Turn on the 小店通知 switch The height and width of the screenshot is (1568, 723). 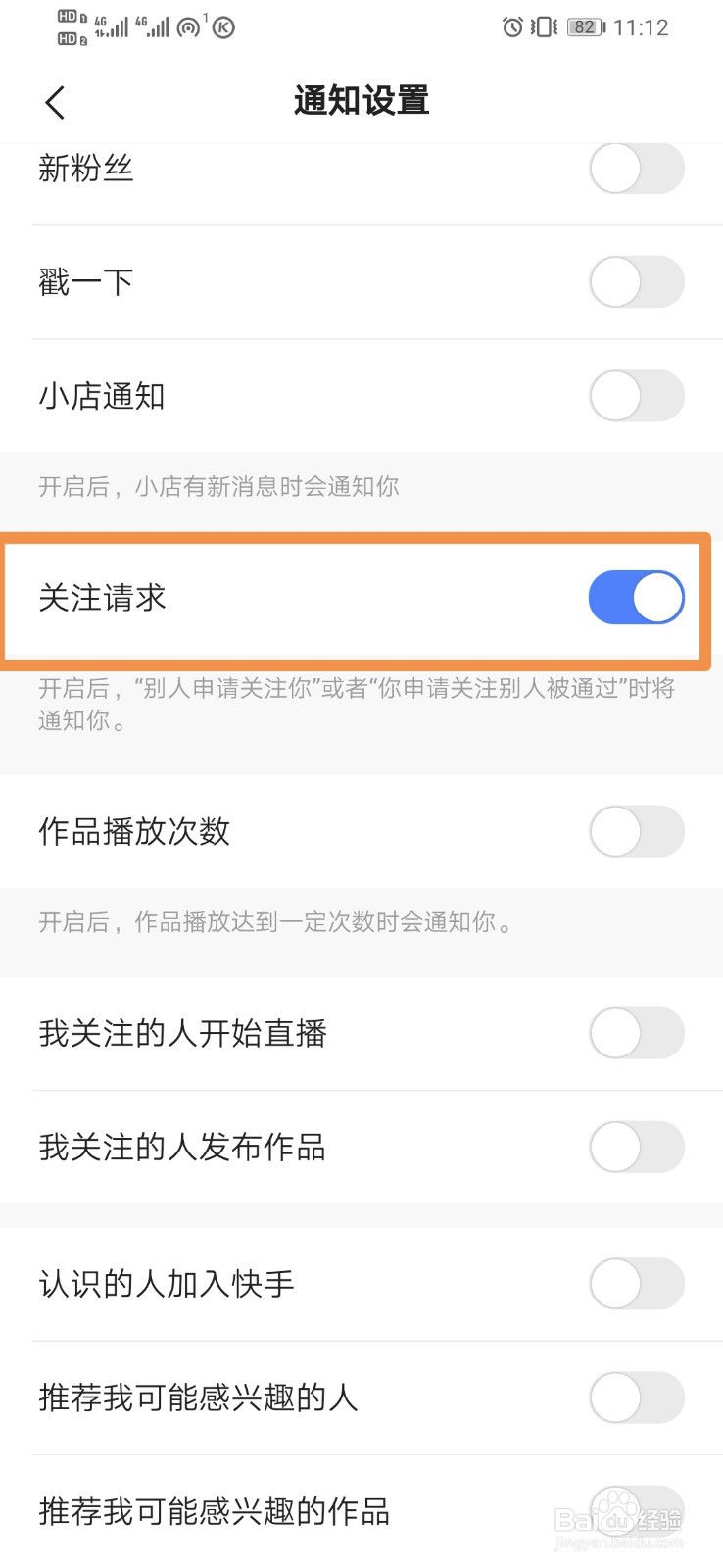[635, 396]
